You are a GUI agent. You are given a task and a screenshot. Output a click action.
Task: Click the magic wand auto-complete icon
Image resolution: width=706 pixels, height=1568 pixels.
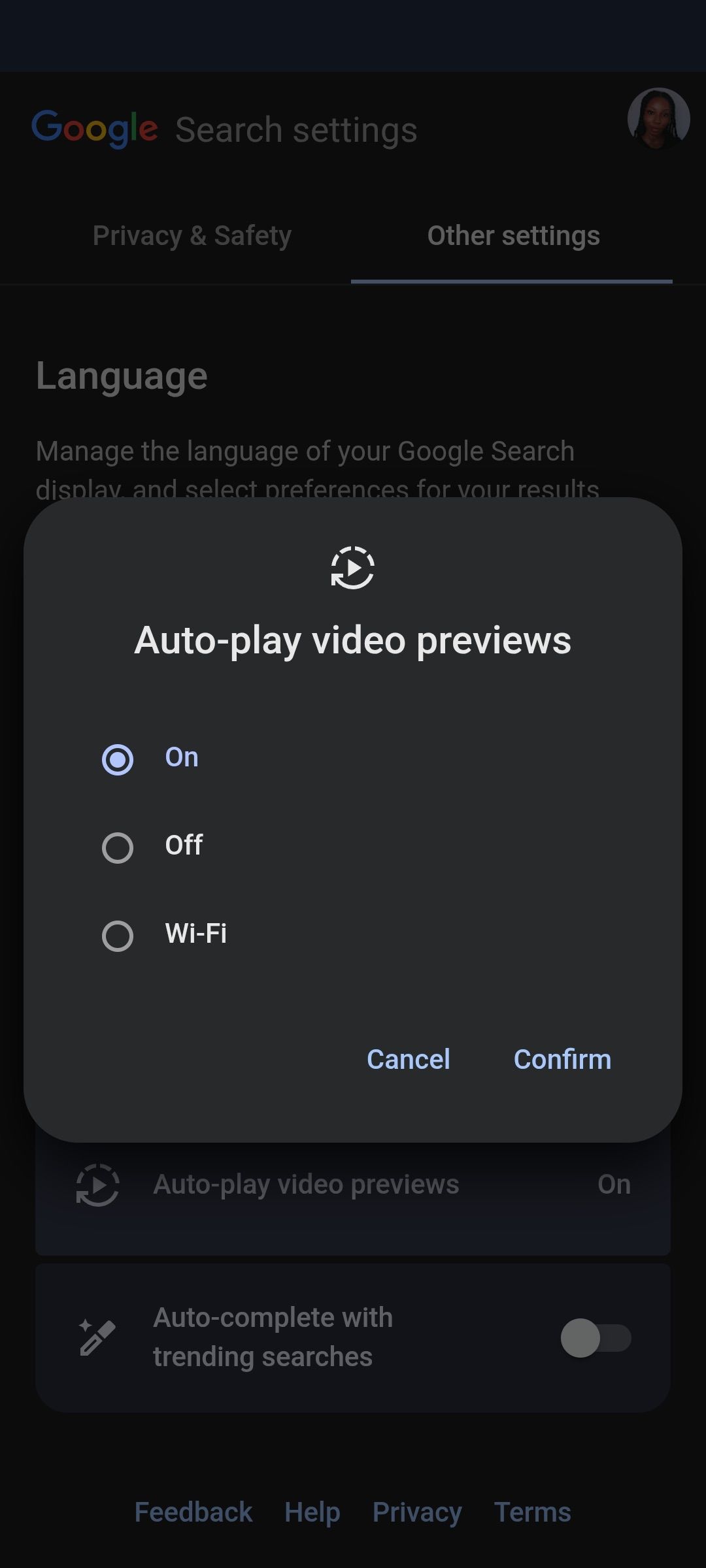point(96,1338)
